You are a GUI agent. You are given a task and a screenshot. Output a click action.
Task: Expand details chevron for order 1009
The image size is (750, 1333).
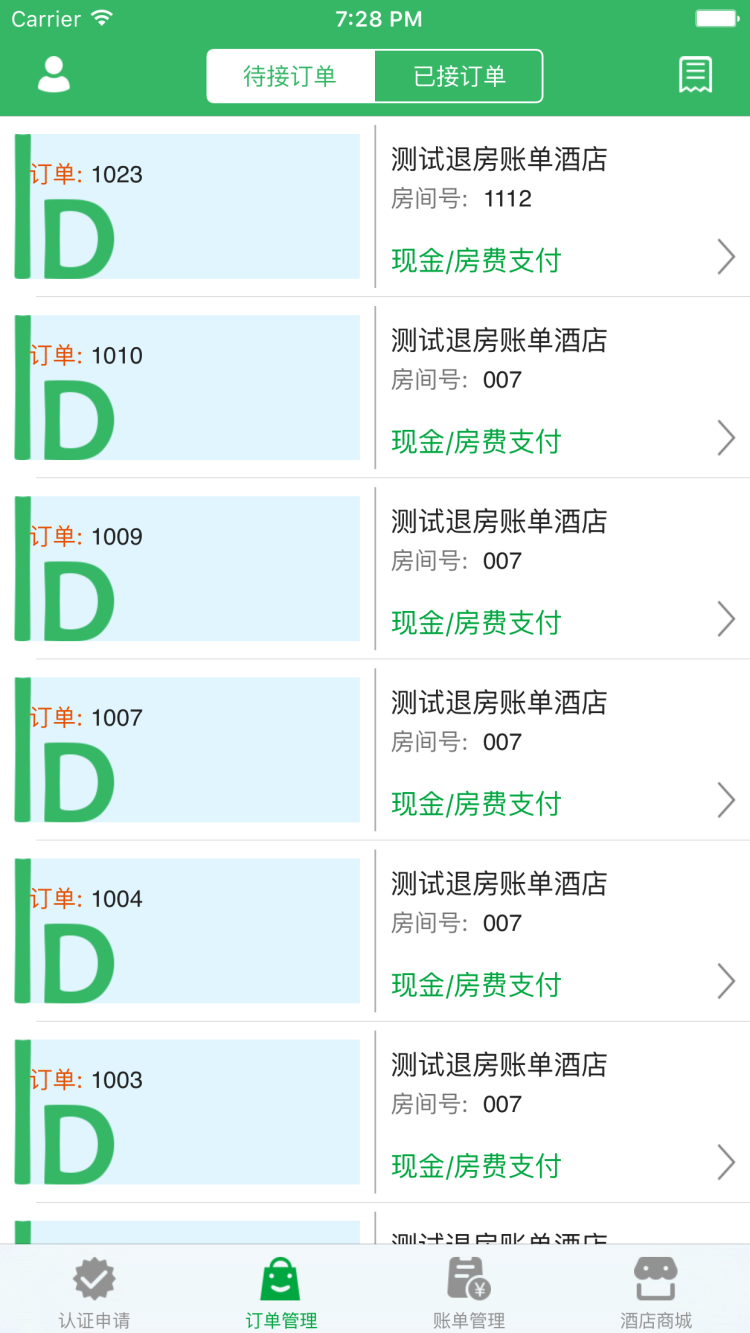pyautogui.click(x=727, y=619)
